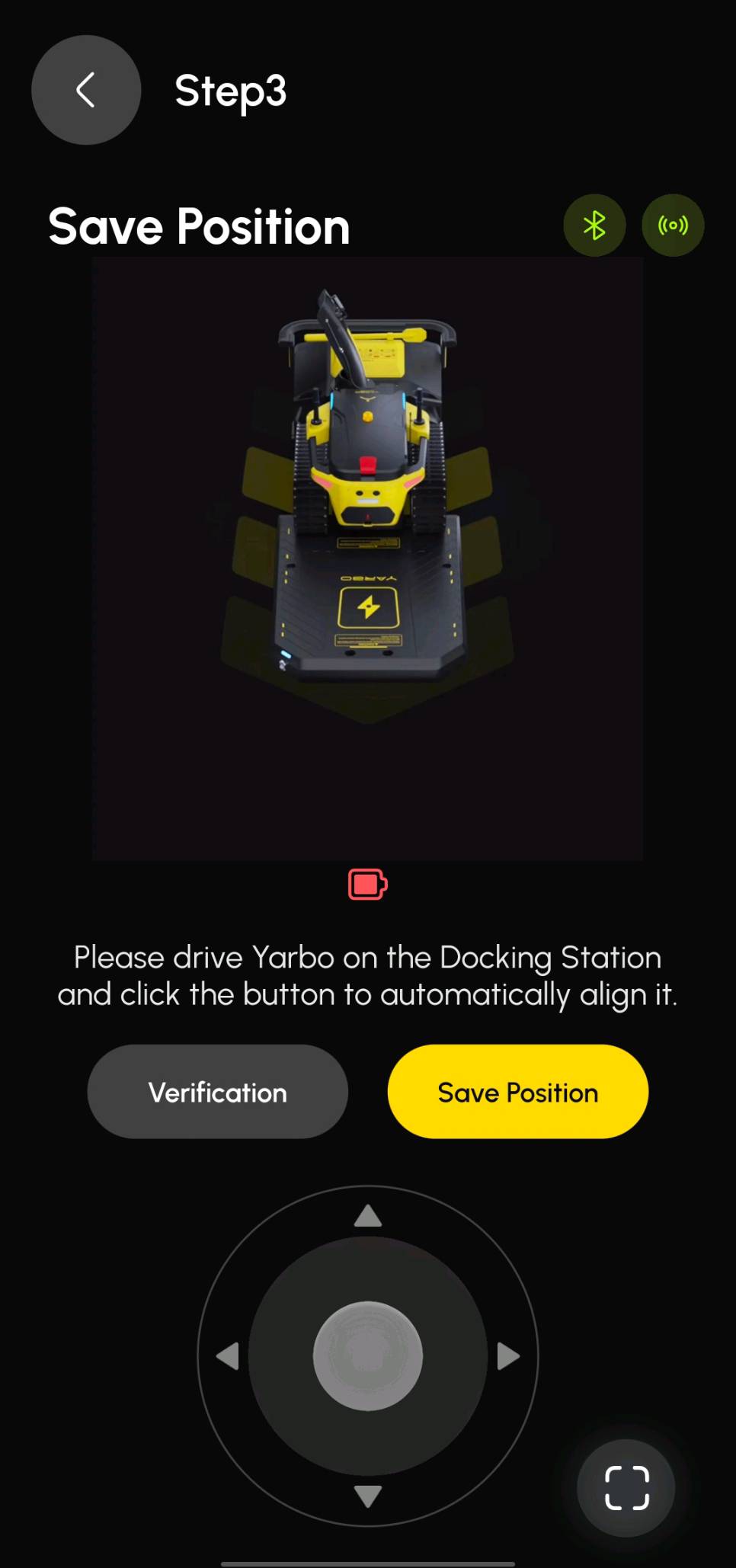The height and width of the screenshot is (1568, 736).
Task: Tap the wireless signal status icon
Action: [x=673, y=226]
